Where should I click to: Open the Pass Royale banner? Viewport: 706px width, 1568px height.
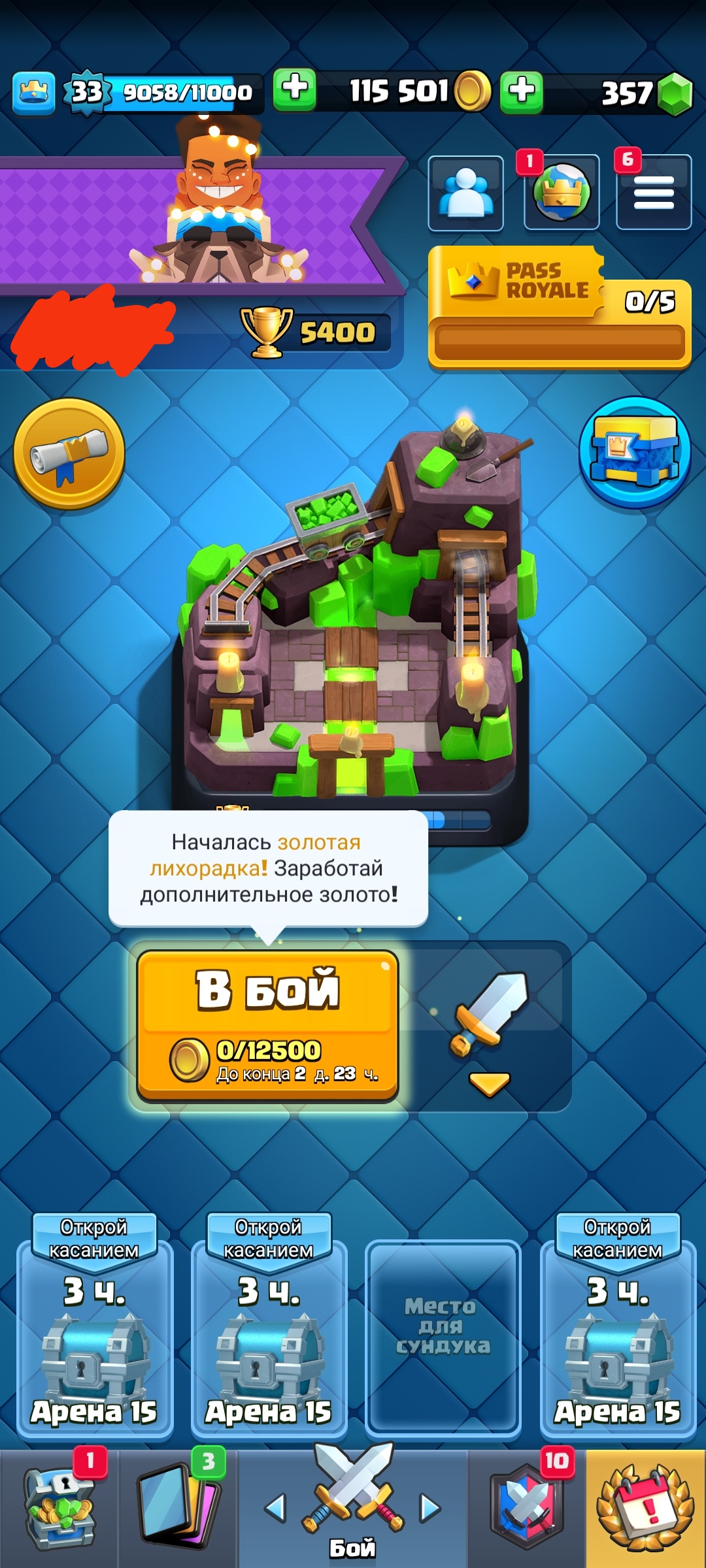pos(560,307)
